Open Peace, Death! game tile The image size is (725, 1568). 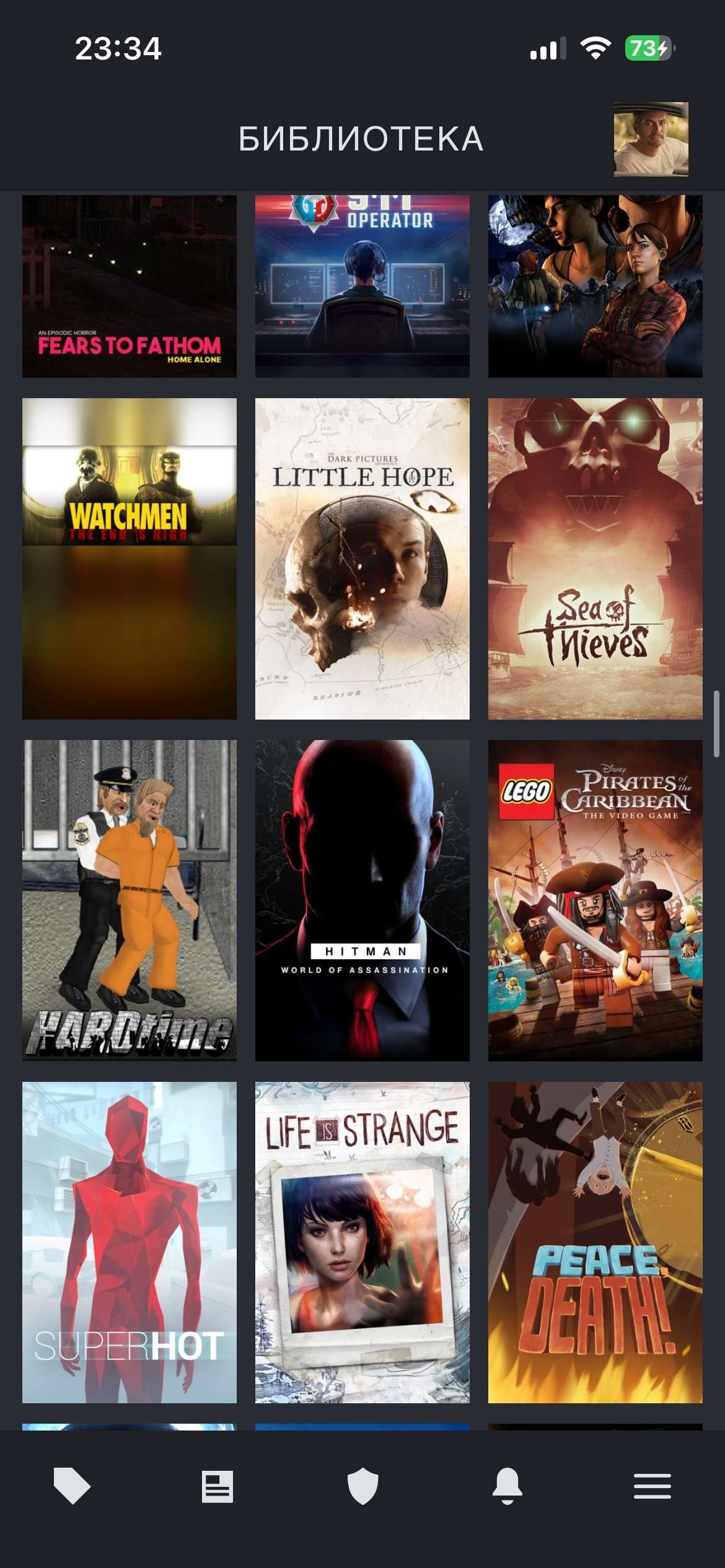click(595, 1242)
